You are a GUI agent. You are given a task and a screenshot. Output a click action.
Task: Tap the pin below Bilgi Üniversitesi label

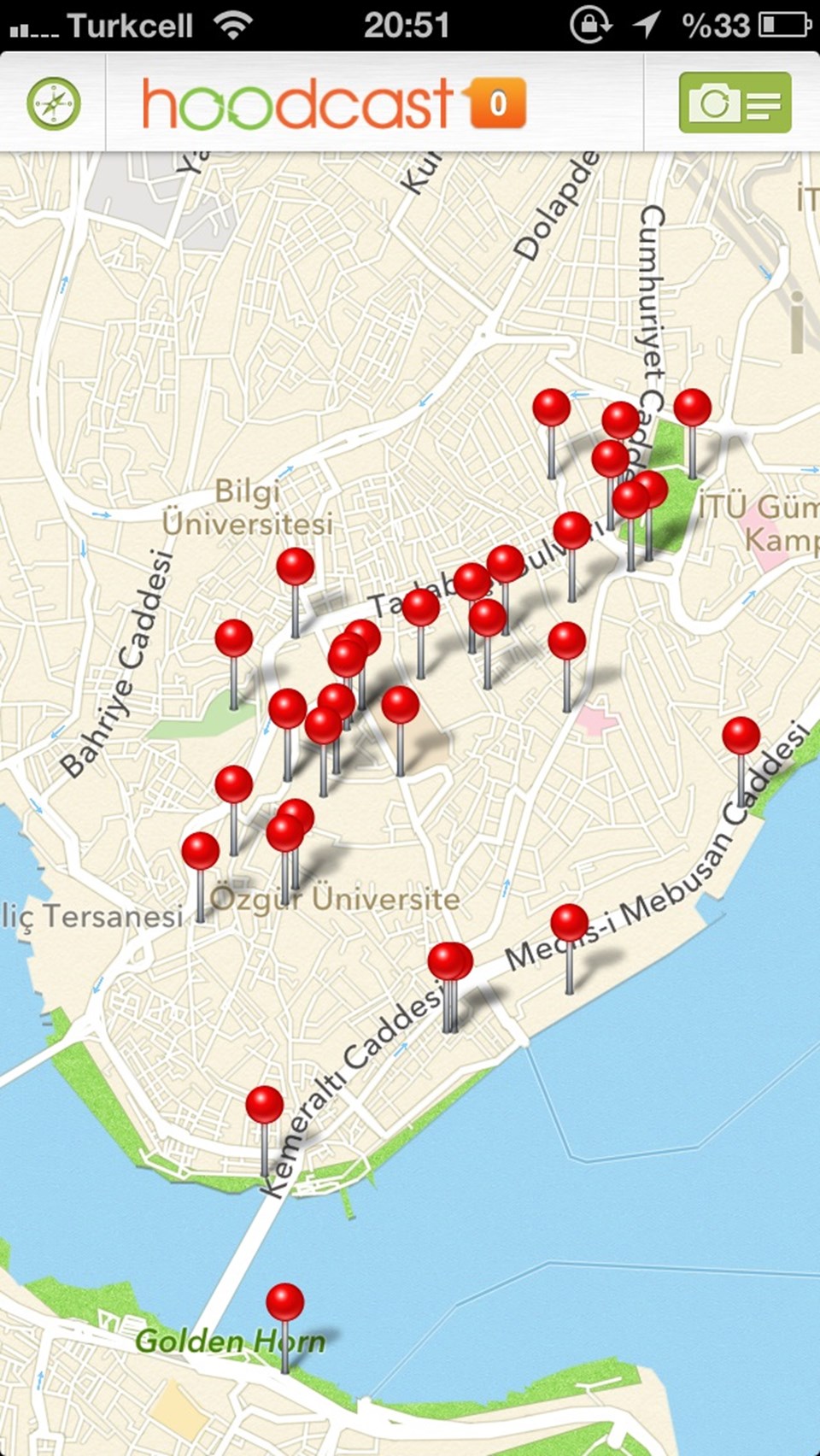tap(296, 567)
